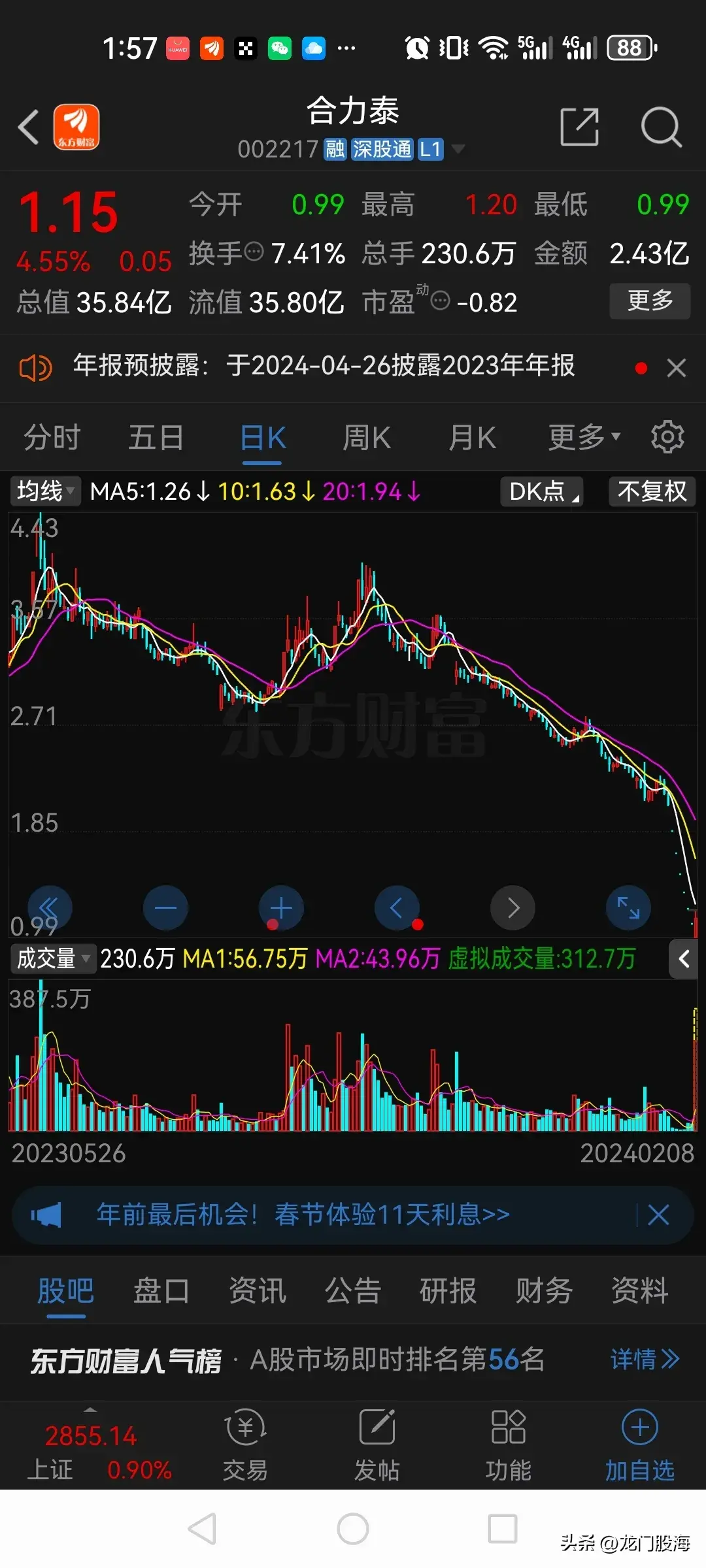The width and height of the screenshot is (706, 1568).
Task: Expand chart to fullscreen
Action: (628, 907)
